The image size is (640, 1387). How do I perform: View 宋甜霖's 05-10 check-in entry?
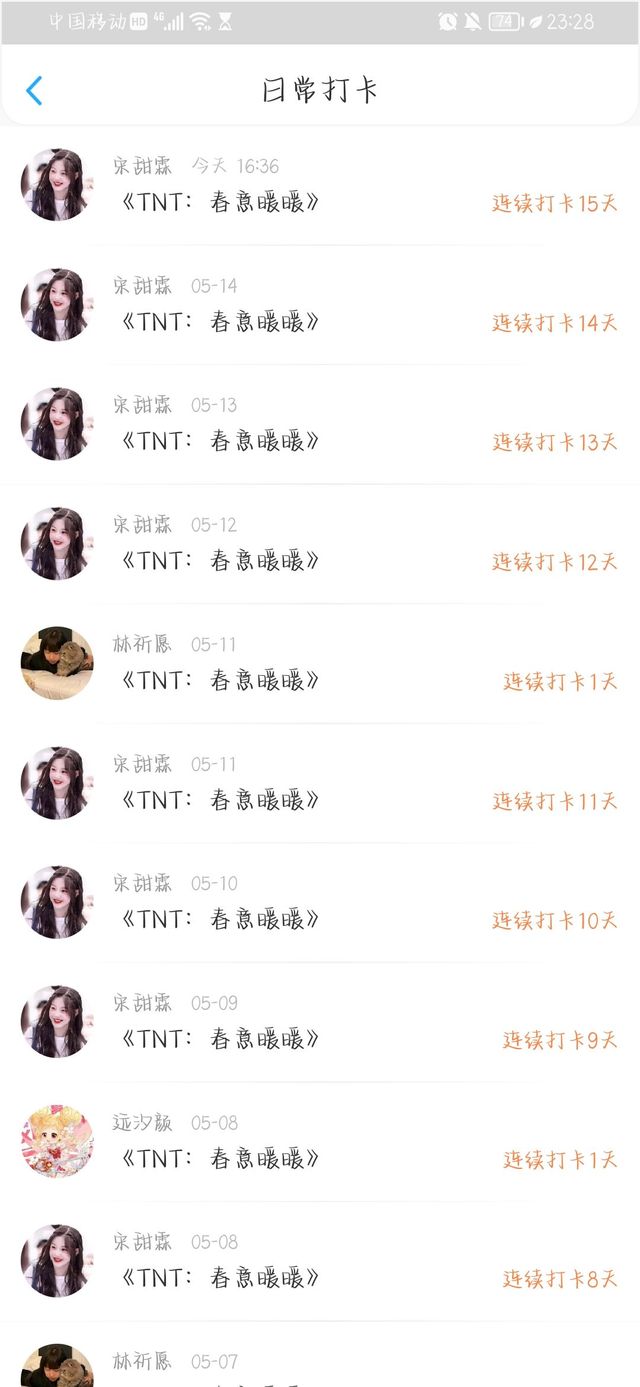pos(320,903)
